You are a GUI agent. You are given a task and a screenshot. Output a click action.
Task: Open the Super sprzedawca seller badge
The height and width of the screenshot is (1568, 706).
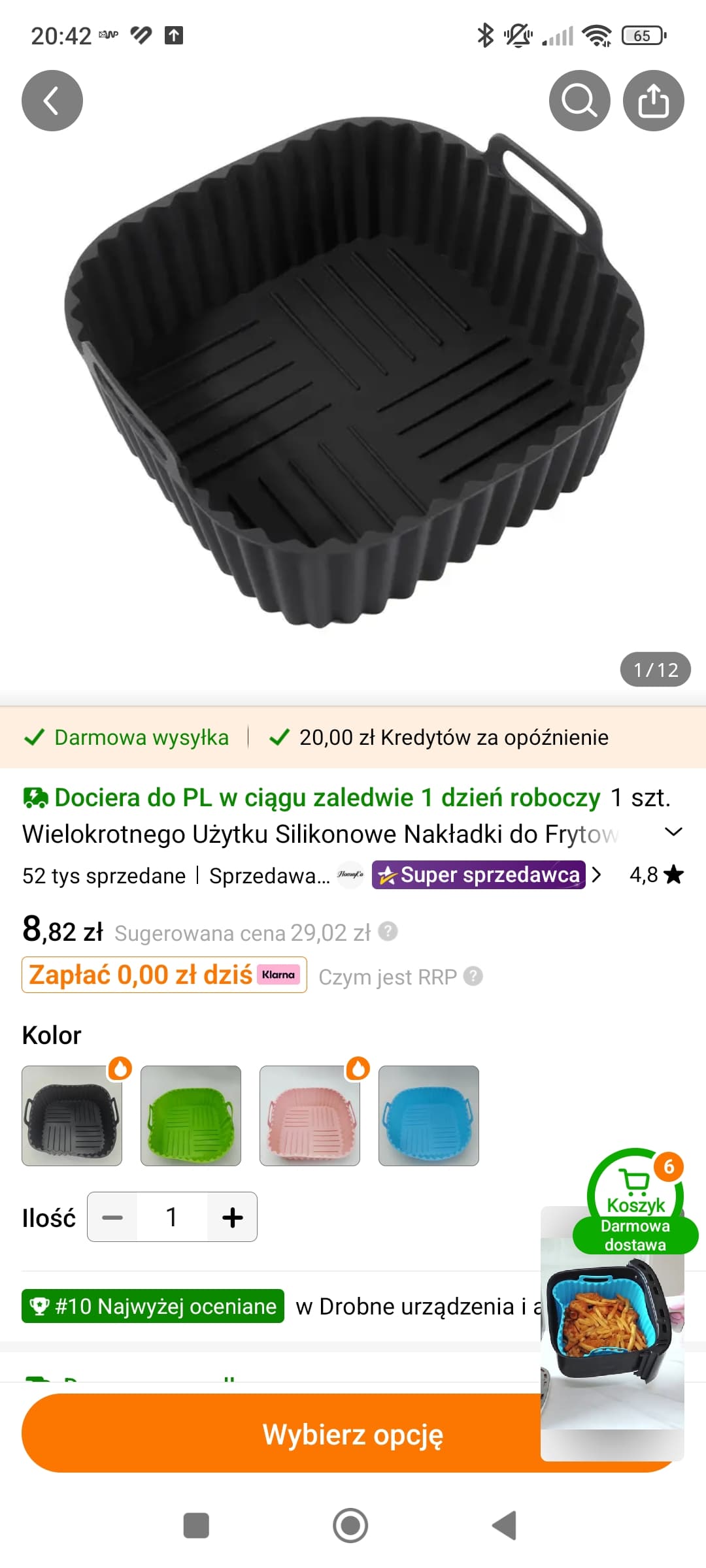pos(479,875)
